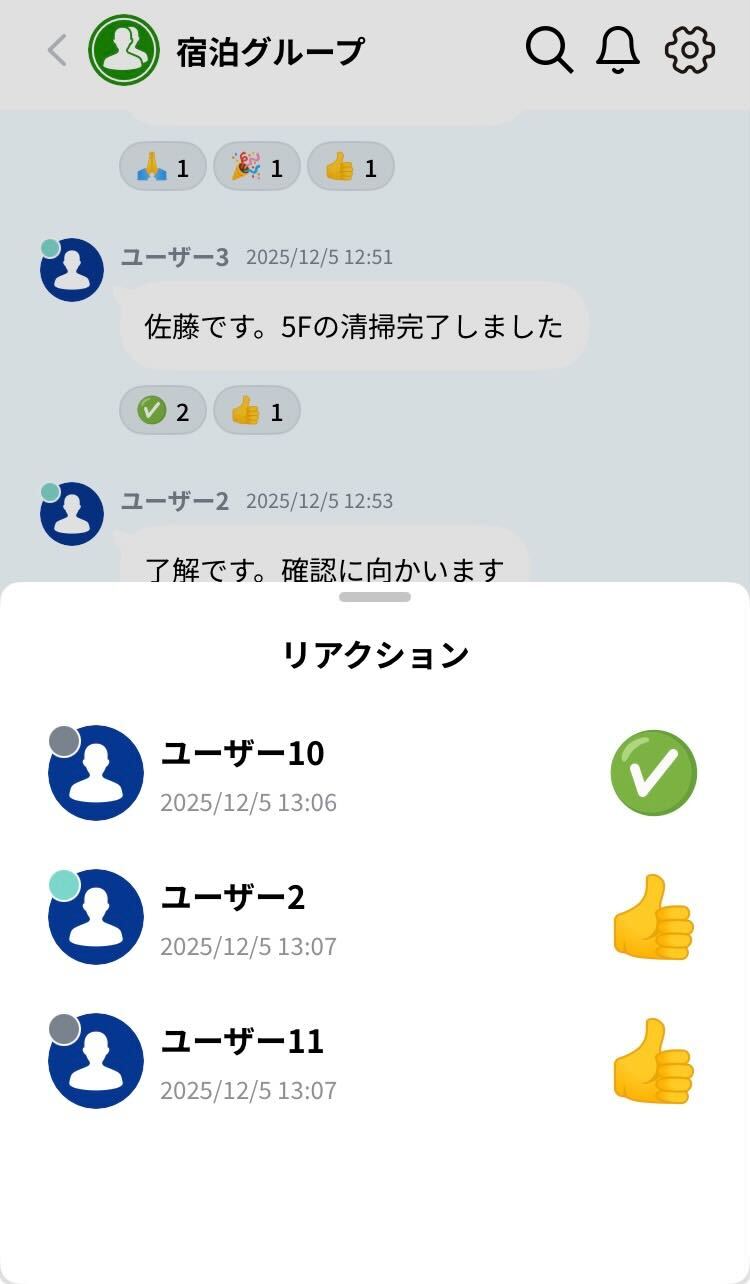This screenshot has width=750, height=1284.
Task: Go back from 宿泊グループ chat
Action: point(57,50)
